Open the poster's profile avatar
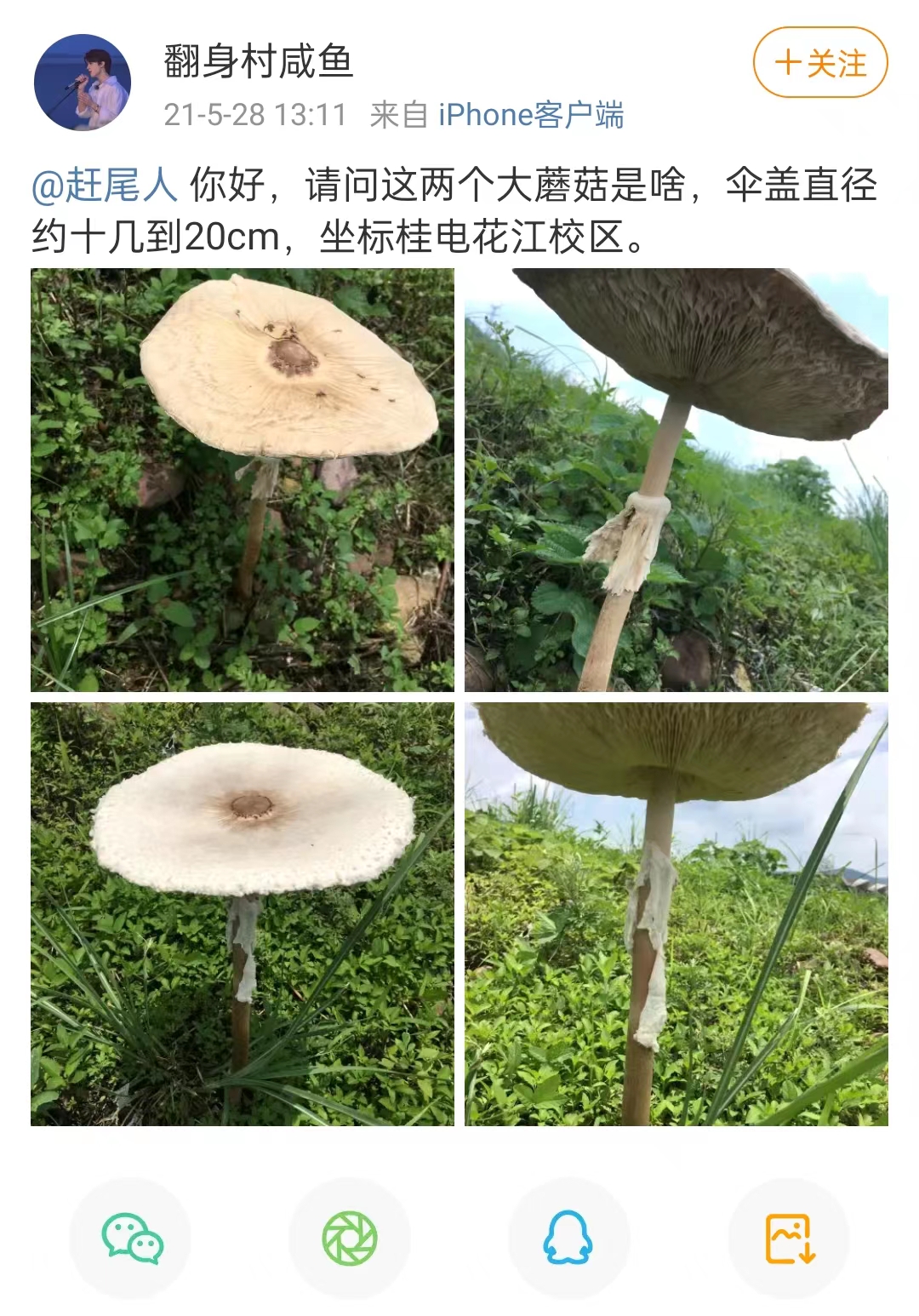The width and height of the screenshot is (919, 1316). tap(83, 83)
